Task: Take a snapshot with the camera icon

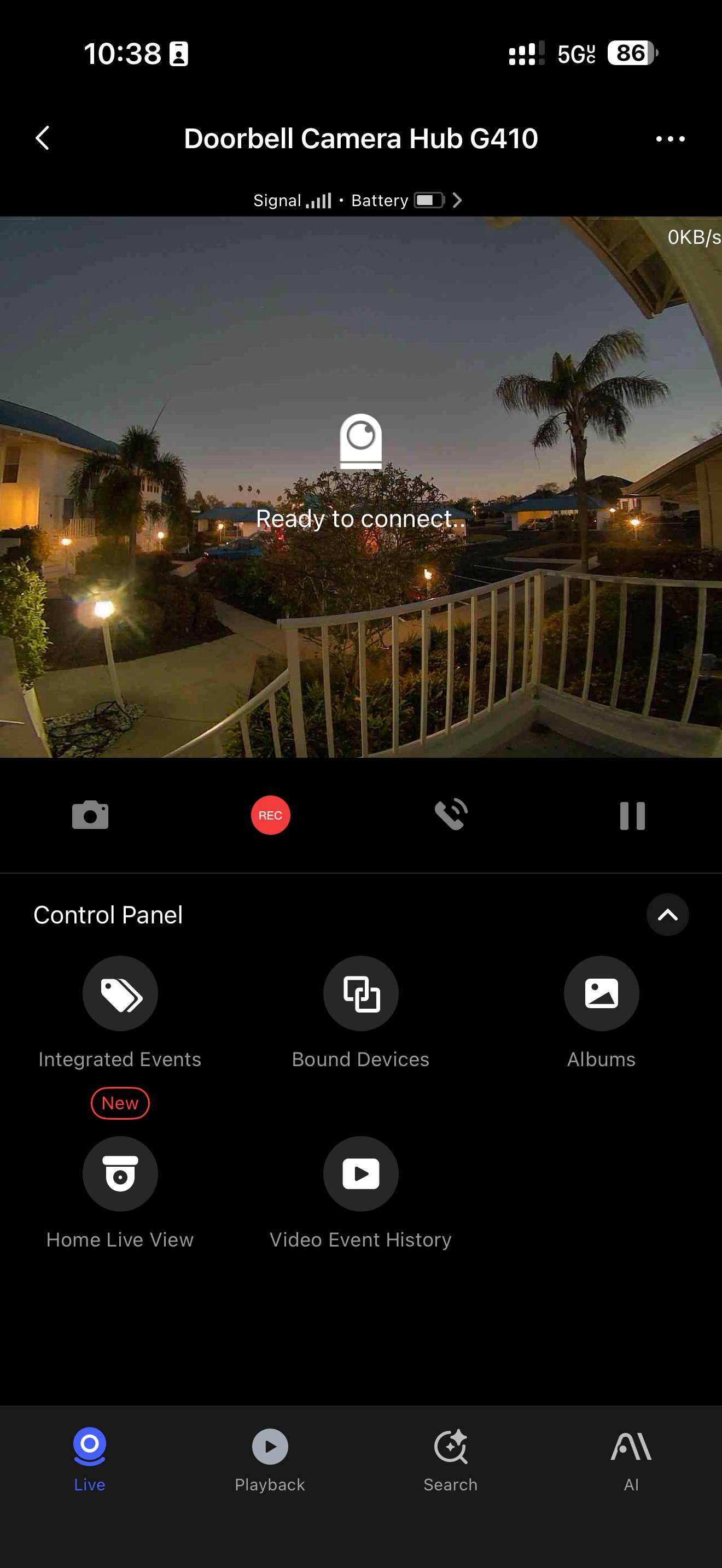Action: pos(90,815)
